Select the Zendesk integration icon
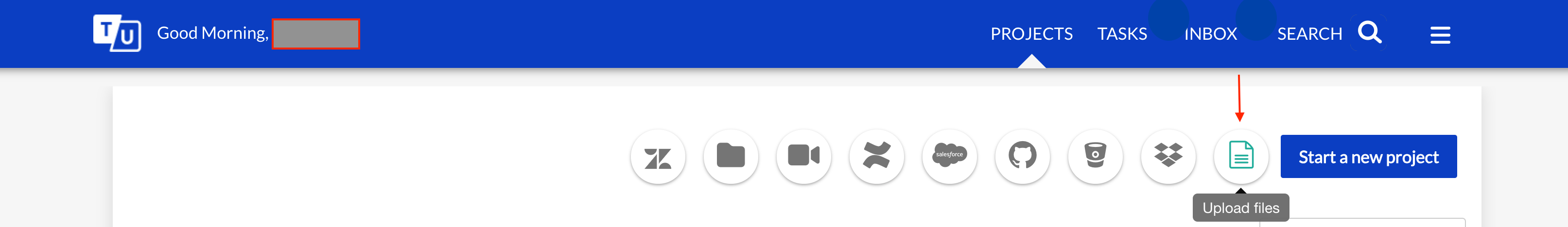This screenshot has width=1568, height=227. [x=658, y=157]
